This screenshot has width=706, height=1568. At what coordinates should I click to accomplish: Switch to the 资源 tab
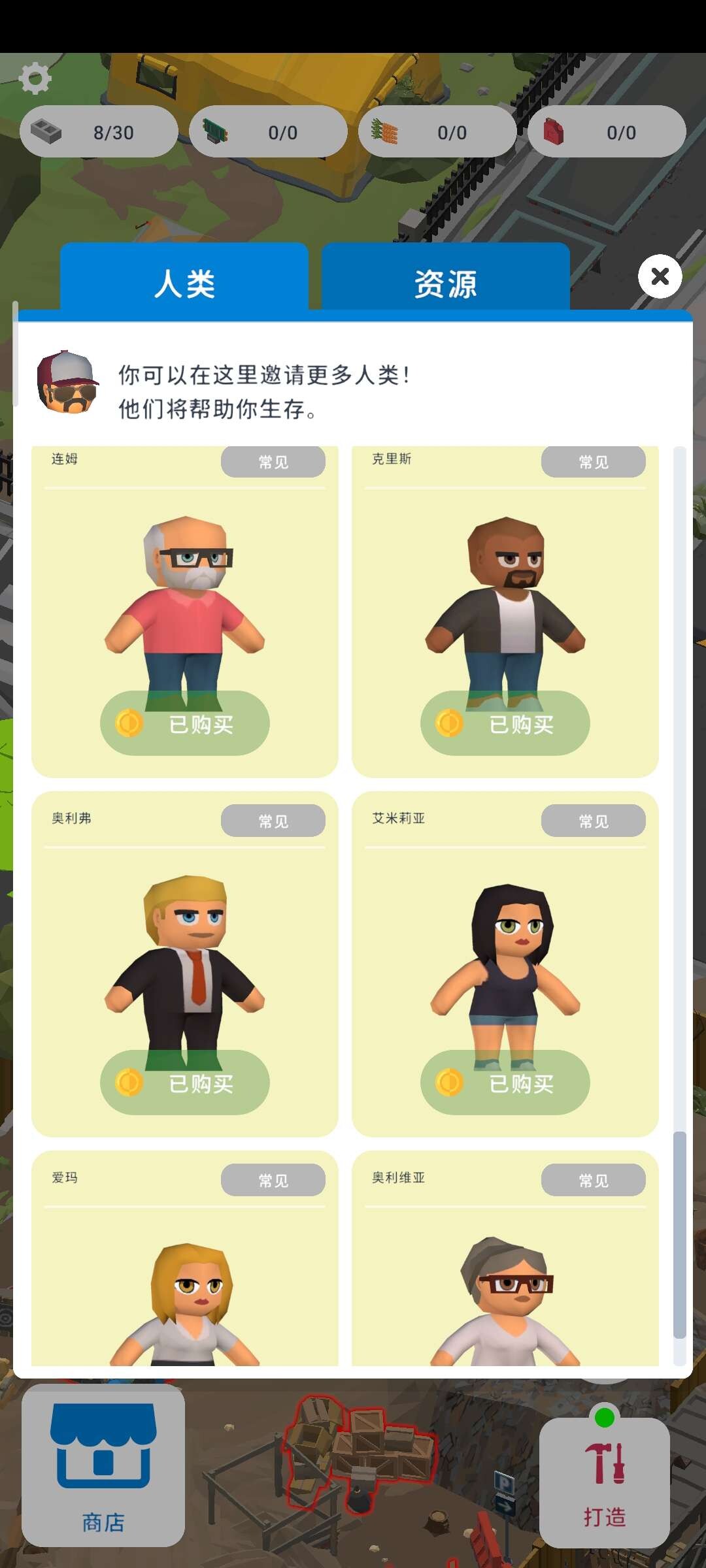point(446,283)
